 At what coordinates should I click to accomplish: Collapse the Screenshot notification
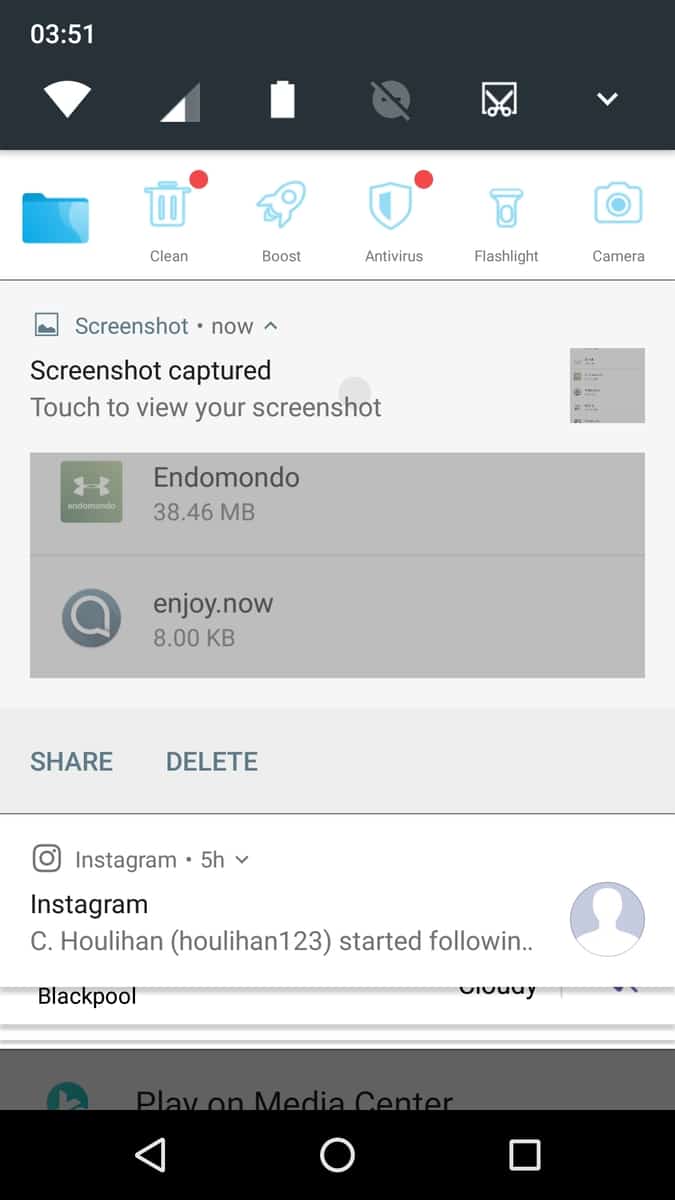tap(270, 326)
